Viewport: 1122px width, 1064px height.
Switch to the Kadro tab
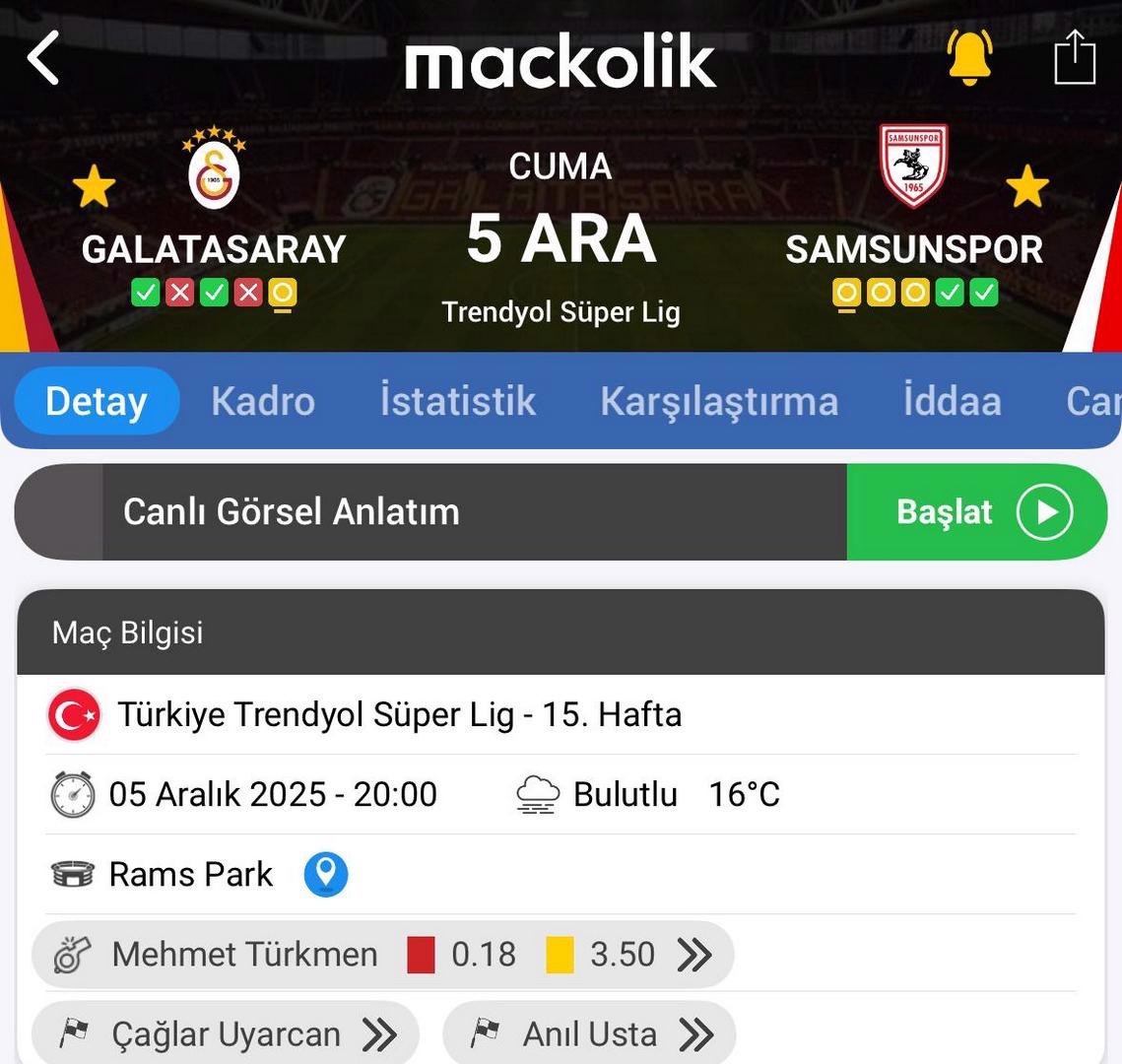click(263, 401)
